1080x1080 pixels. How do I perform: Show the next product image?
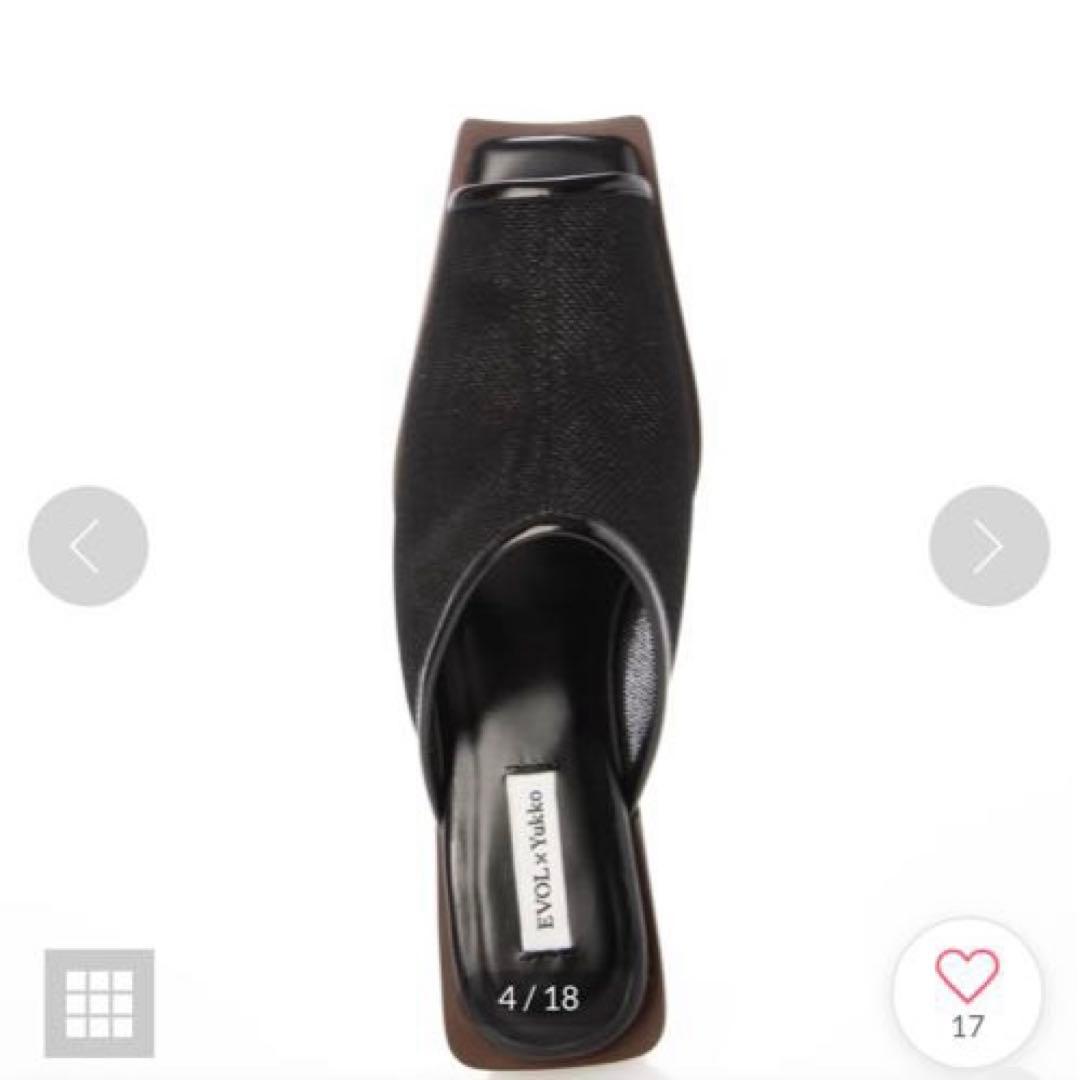989,546
